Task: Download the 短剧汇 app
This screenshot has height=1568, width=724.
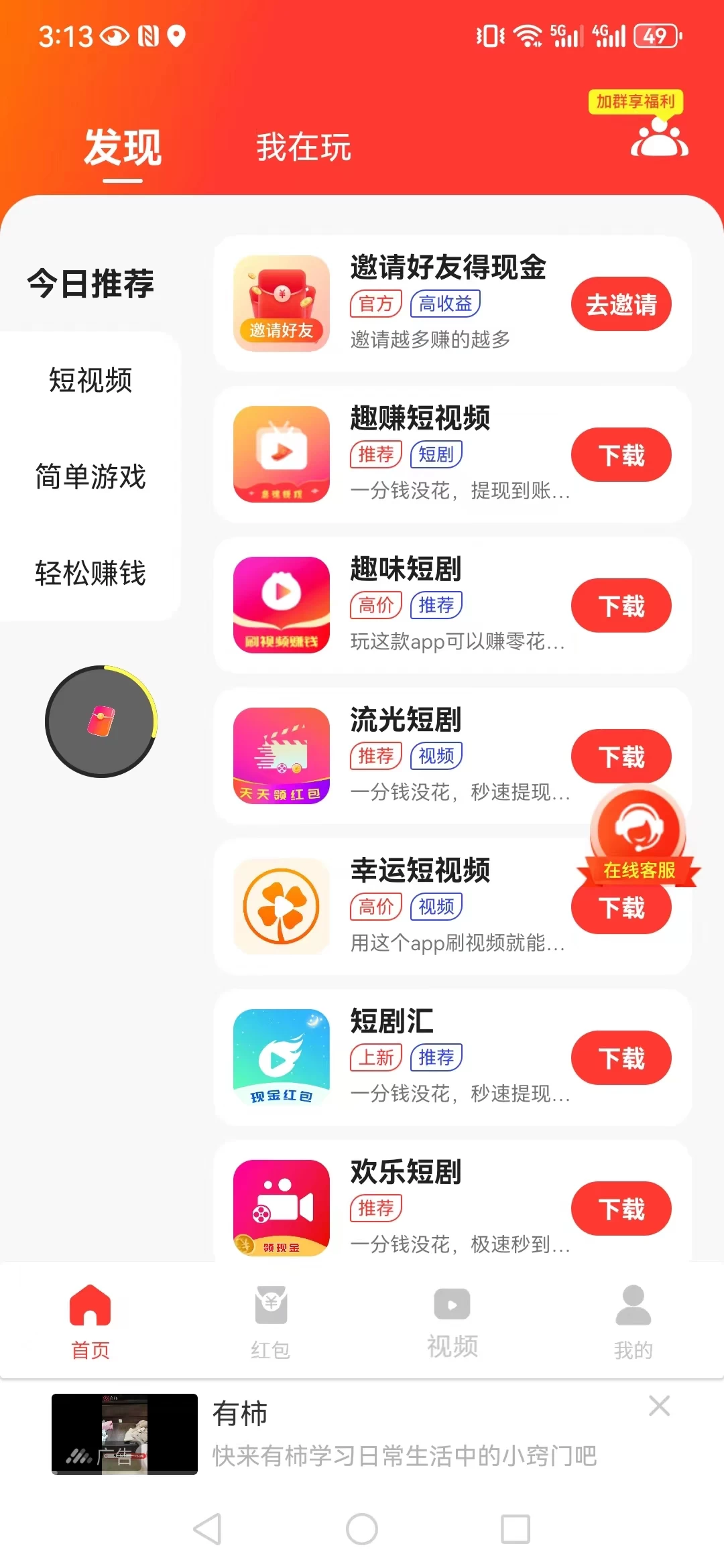Action: click(620, 1057)
